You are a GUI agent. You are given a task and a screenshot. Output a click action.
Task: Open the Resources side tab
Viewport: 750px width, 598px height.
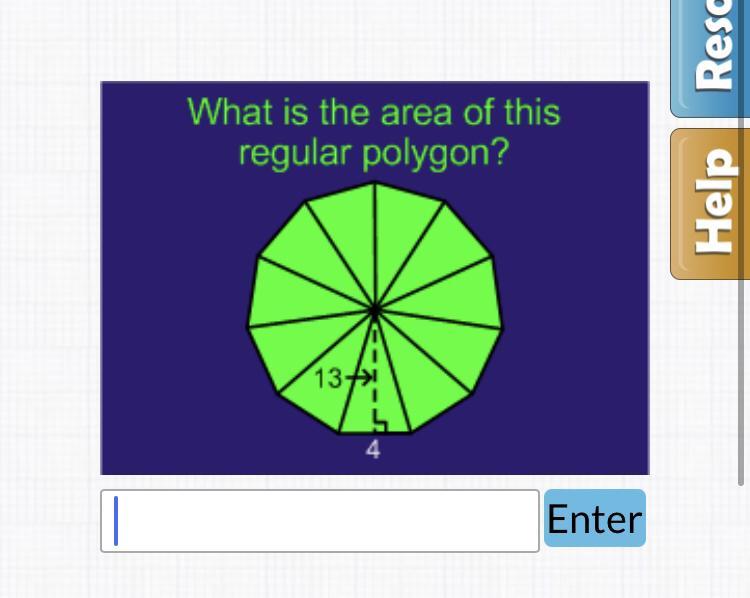coord(710,56)
